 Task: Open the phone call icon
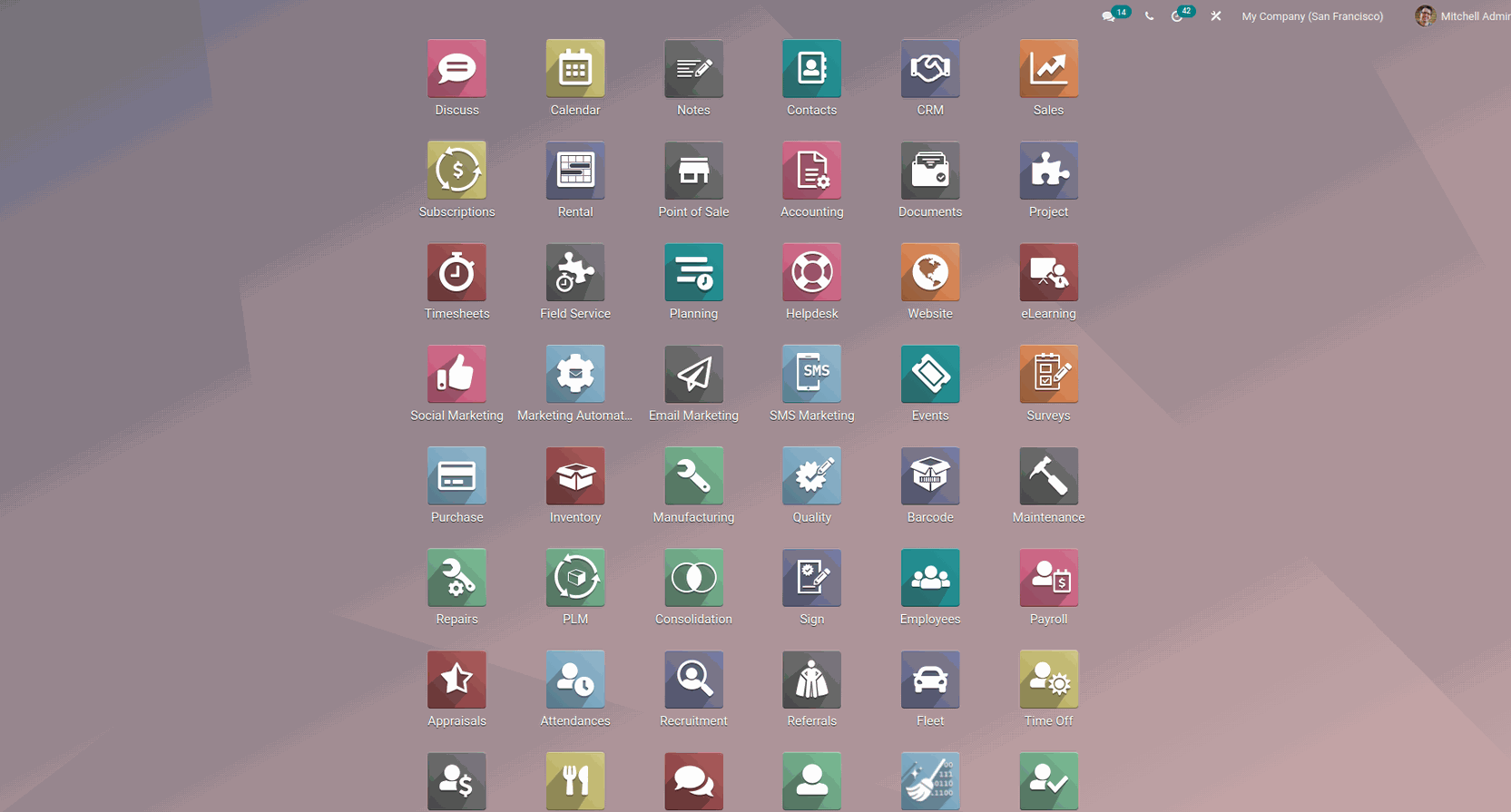click(x=1149, y=16)
